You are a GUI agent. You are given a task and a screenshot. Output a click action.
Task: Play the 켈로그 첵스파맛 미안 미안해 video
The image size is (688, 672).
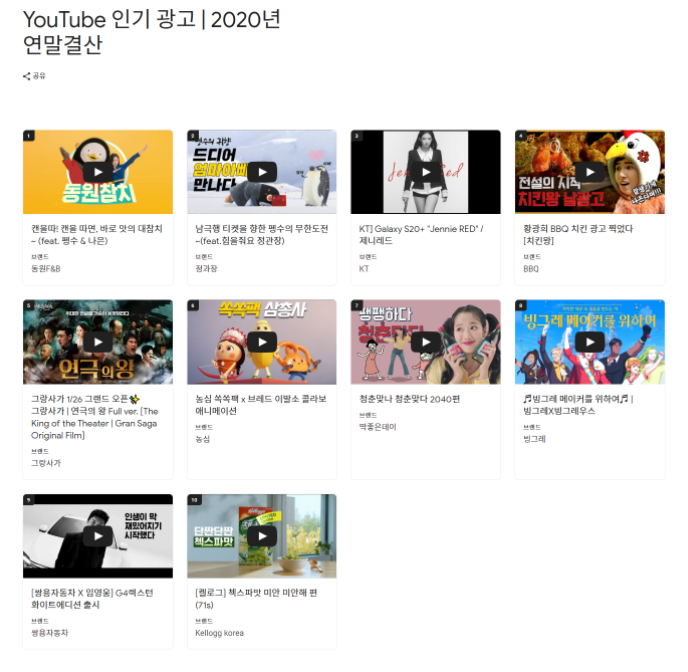tap(261, 536)
